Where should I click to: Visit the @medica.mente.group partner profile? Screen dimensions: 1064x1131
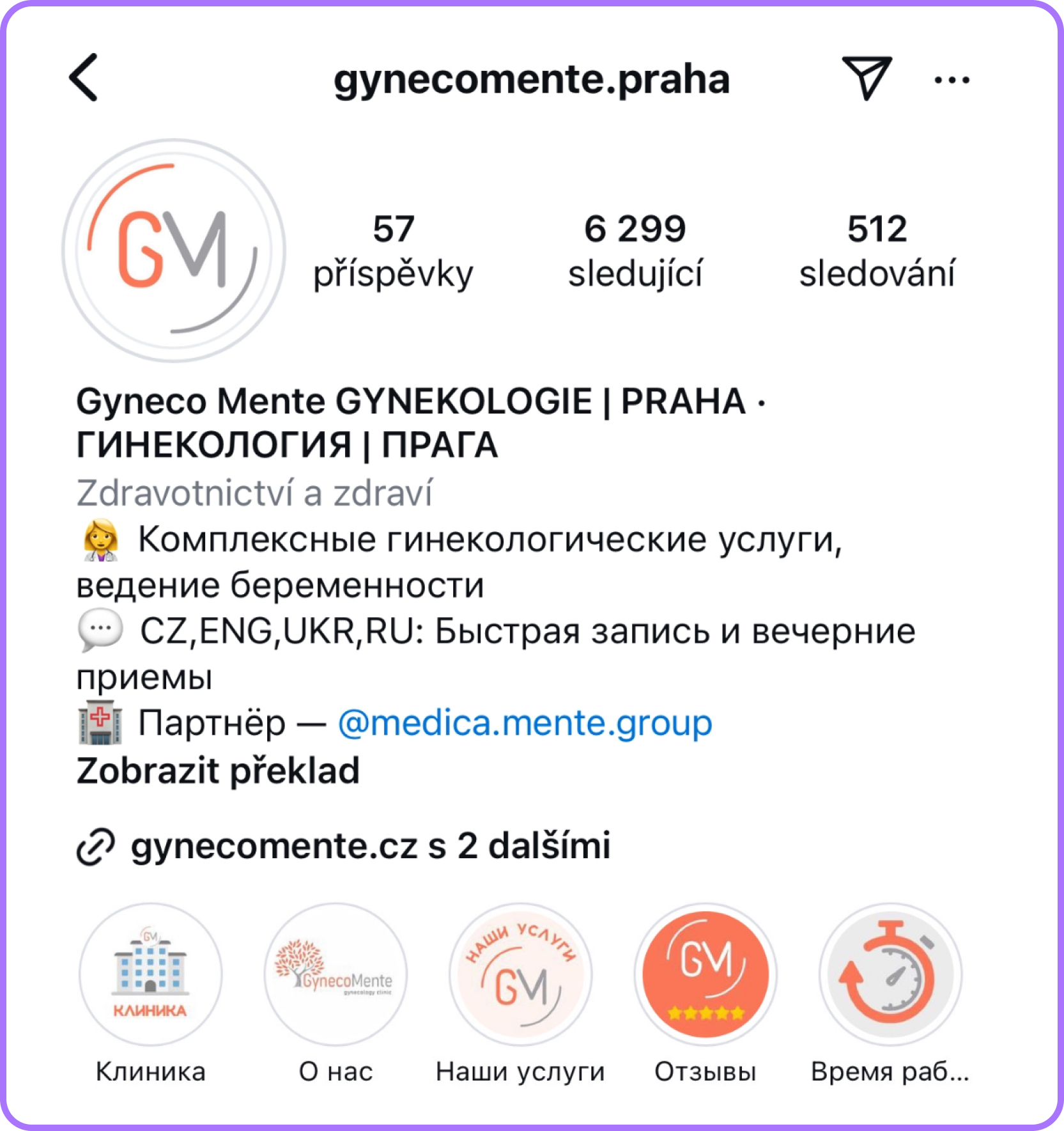coord(525,723)
